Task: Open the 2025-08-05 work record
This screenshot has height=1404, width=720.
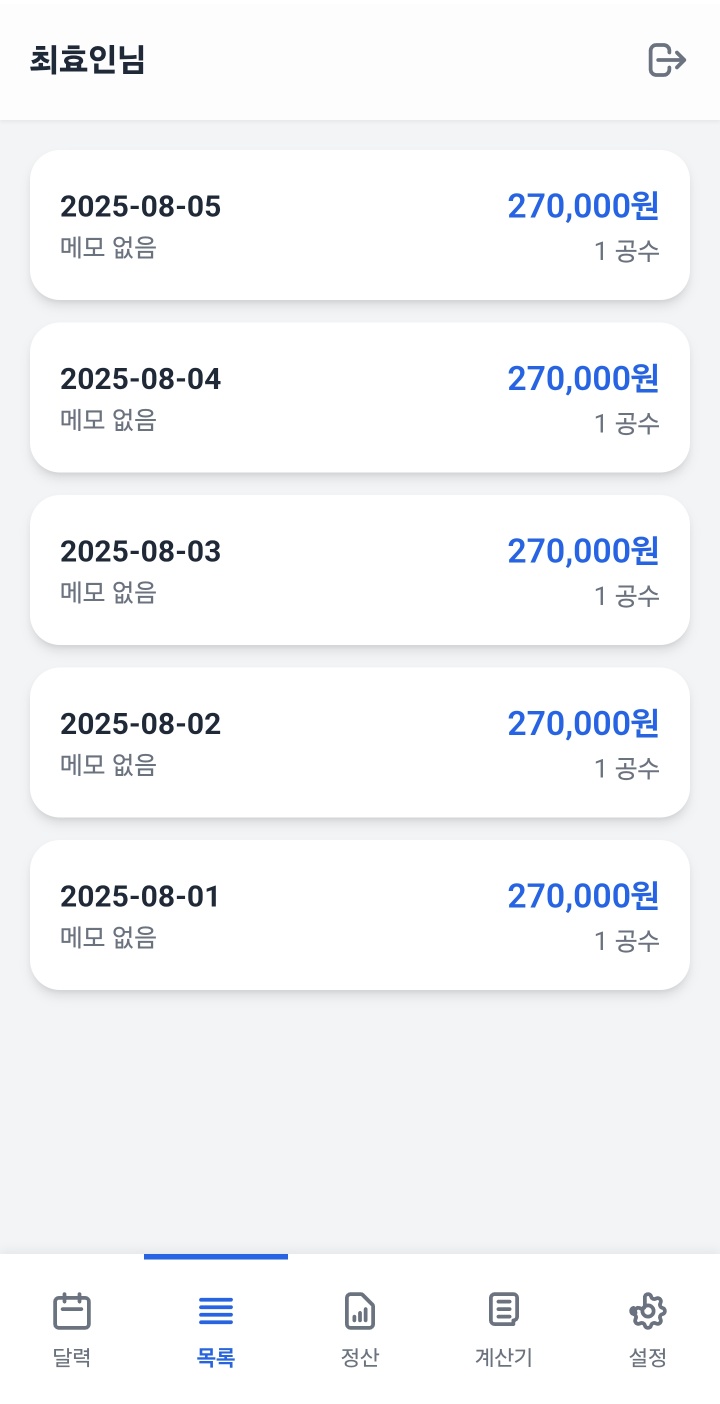Action: [360, 225]
